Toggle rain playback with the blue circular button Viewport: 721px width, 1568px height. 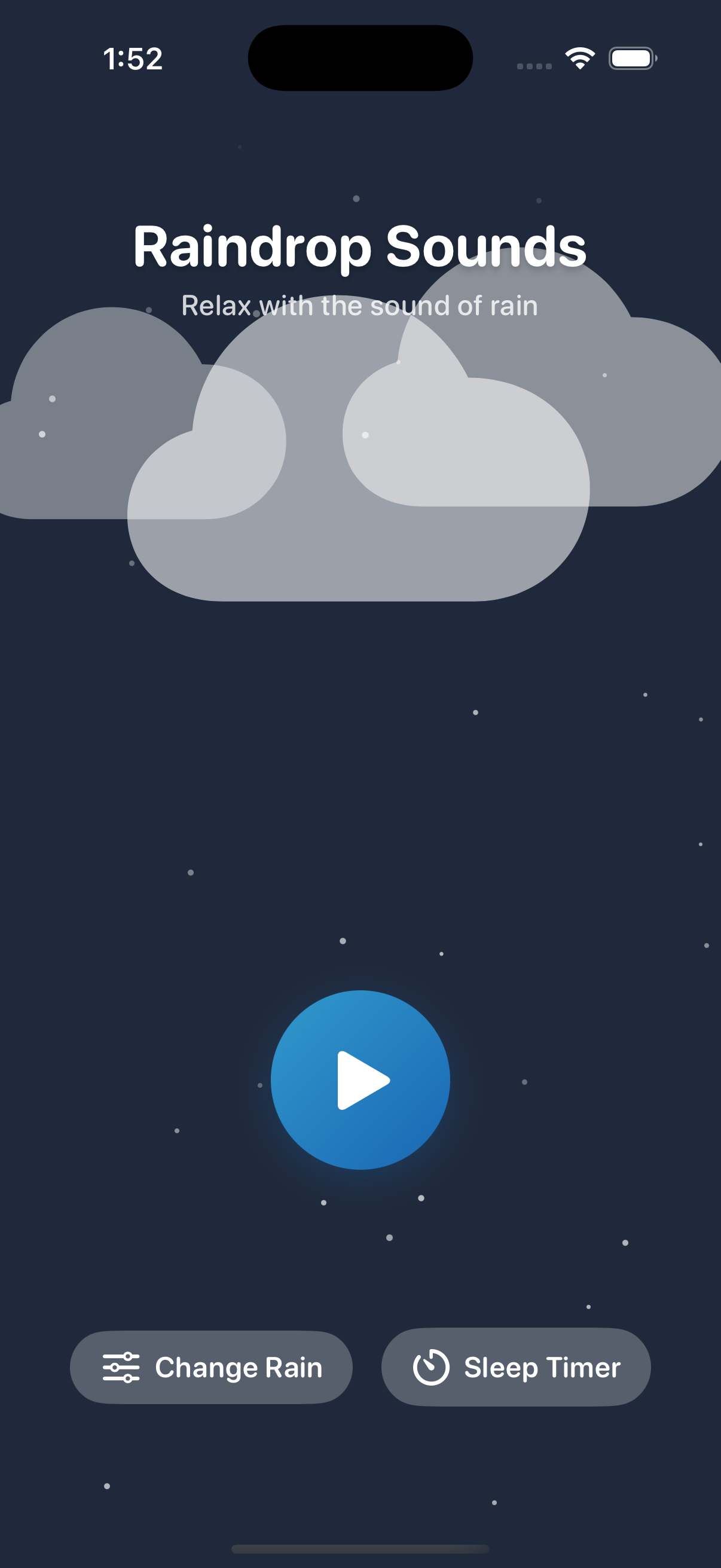coord(360,1081)
